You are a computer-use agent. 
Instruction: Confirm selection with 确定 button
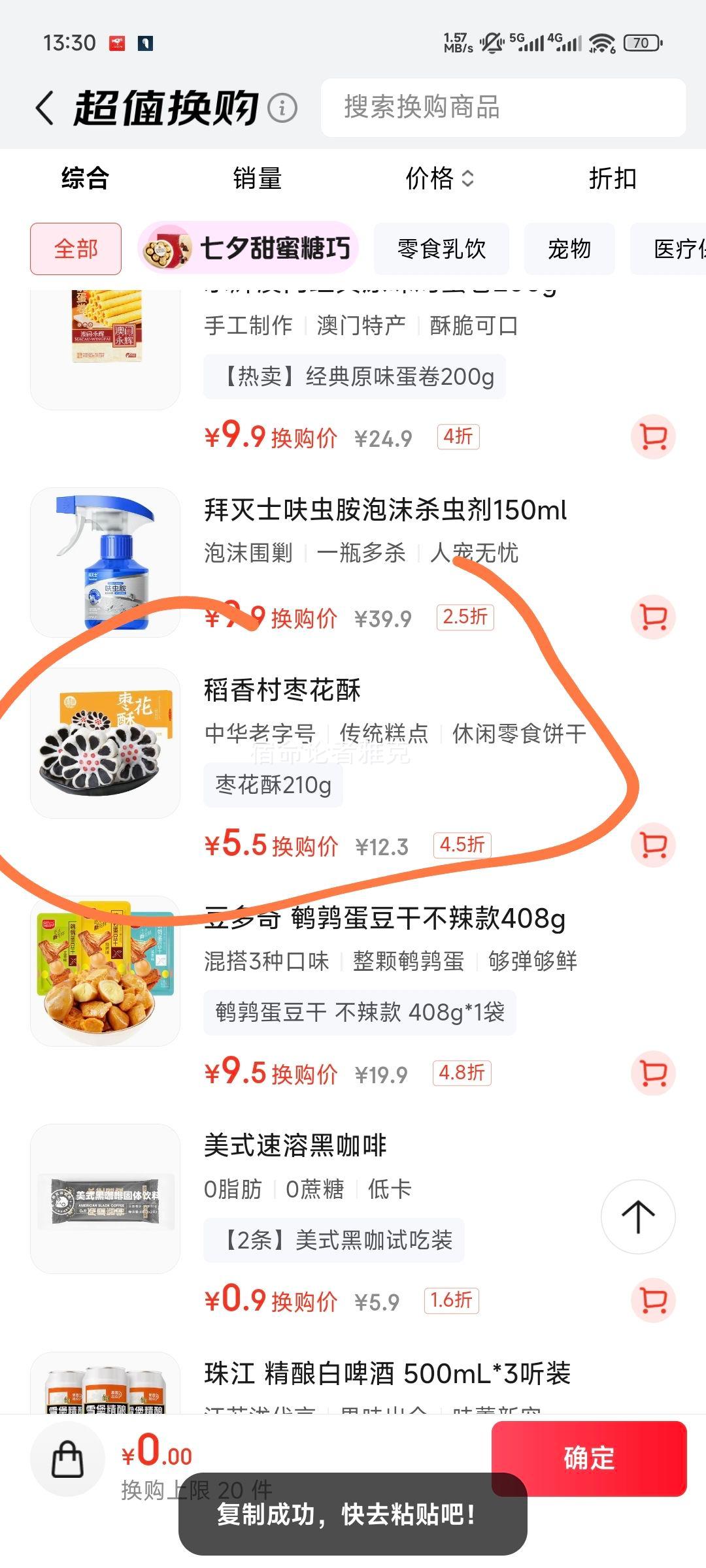589,1458
